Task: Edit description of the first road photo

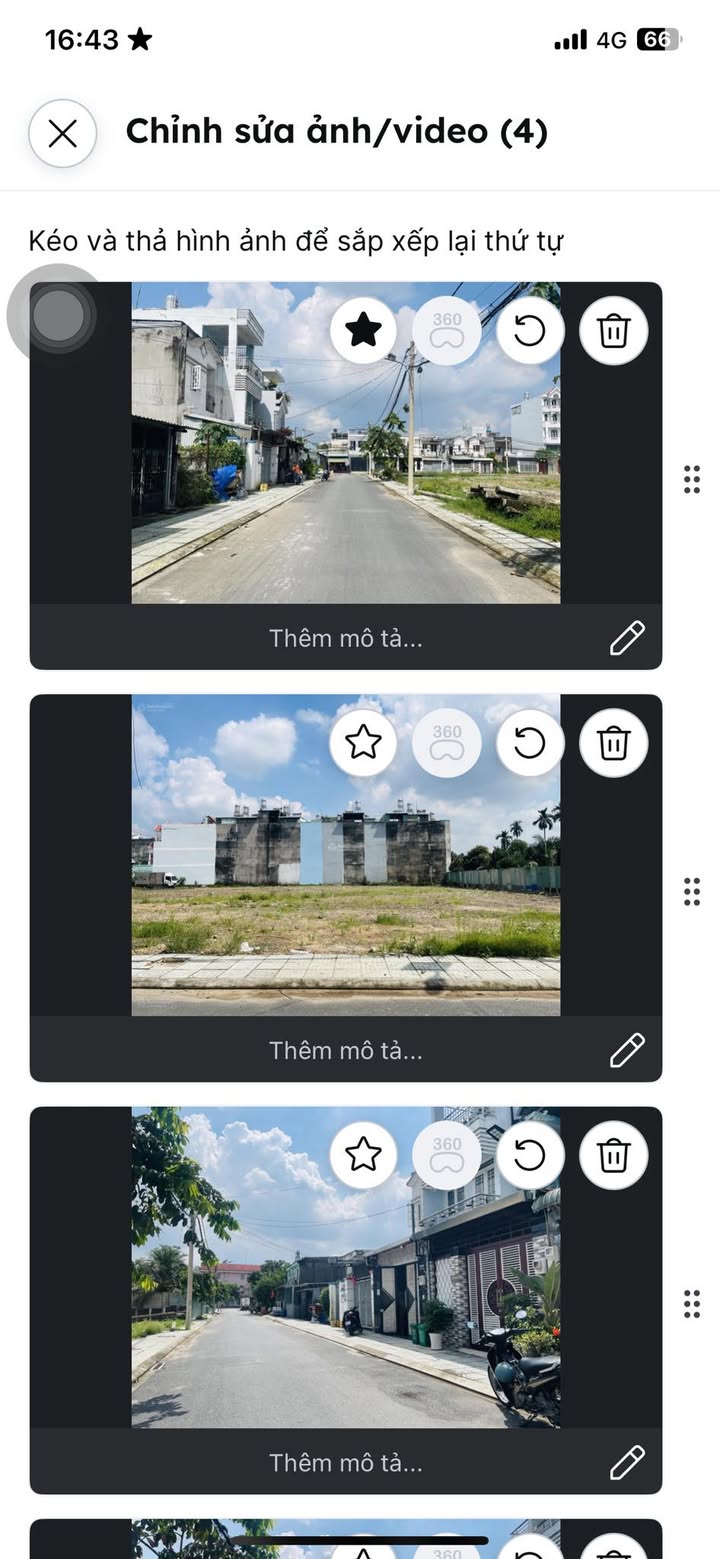Action: [x=627, y=638]
